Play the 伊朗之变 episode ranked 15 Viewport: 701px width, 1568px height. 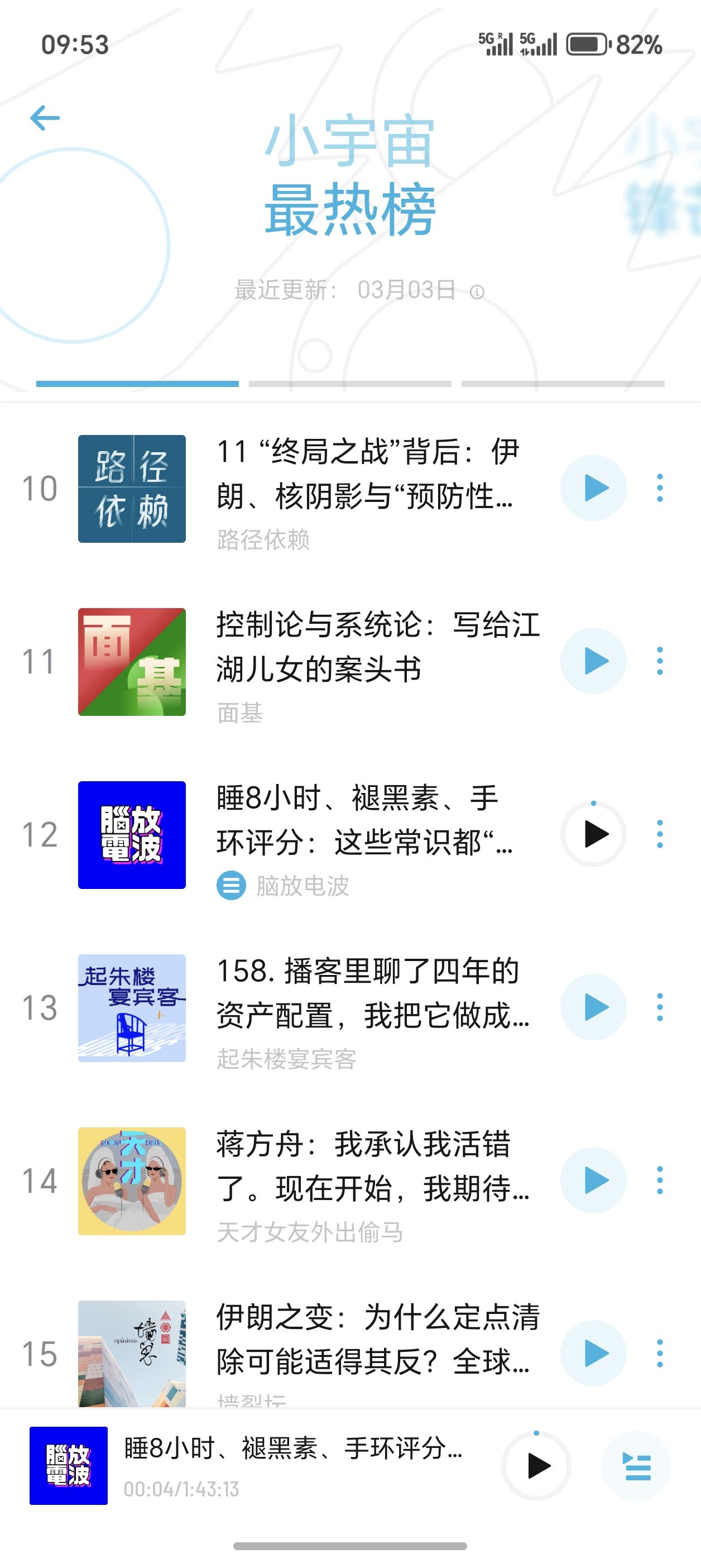pyautogui.click(x=593, y=1353)
